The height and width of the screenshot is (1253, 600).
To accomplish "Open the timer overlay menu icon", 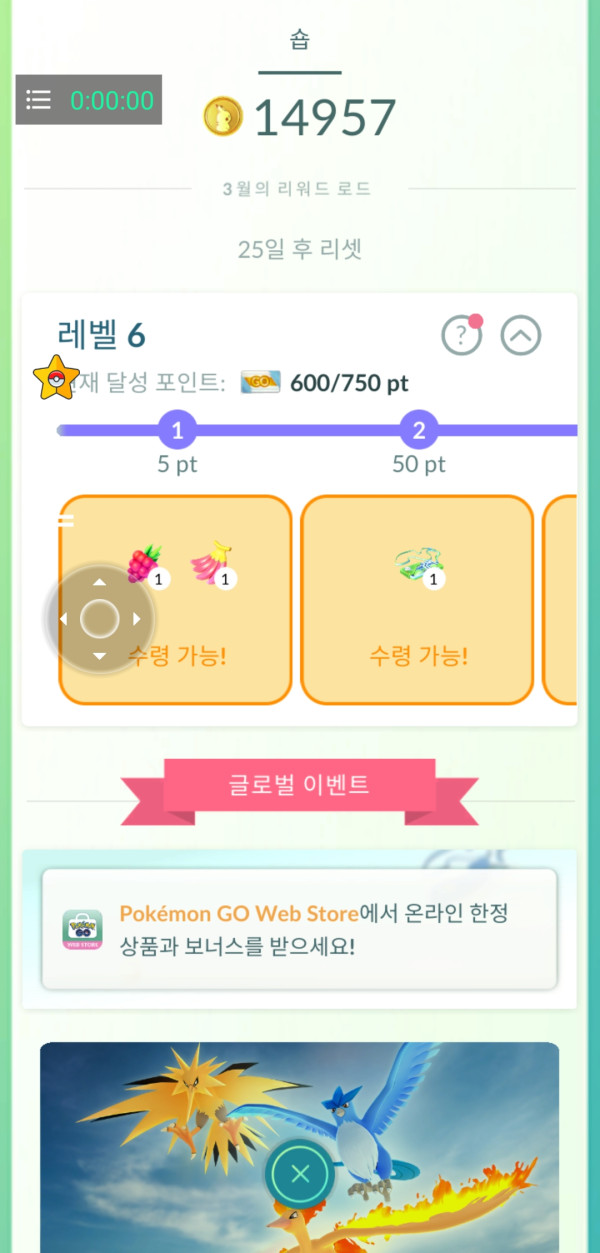I will (x=39, y=100).
